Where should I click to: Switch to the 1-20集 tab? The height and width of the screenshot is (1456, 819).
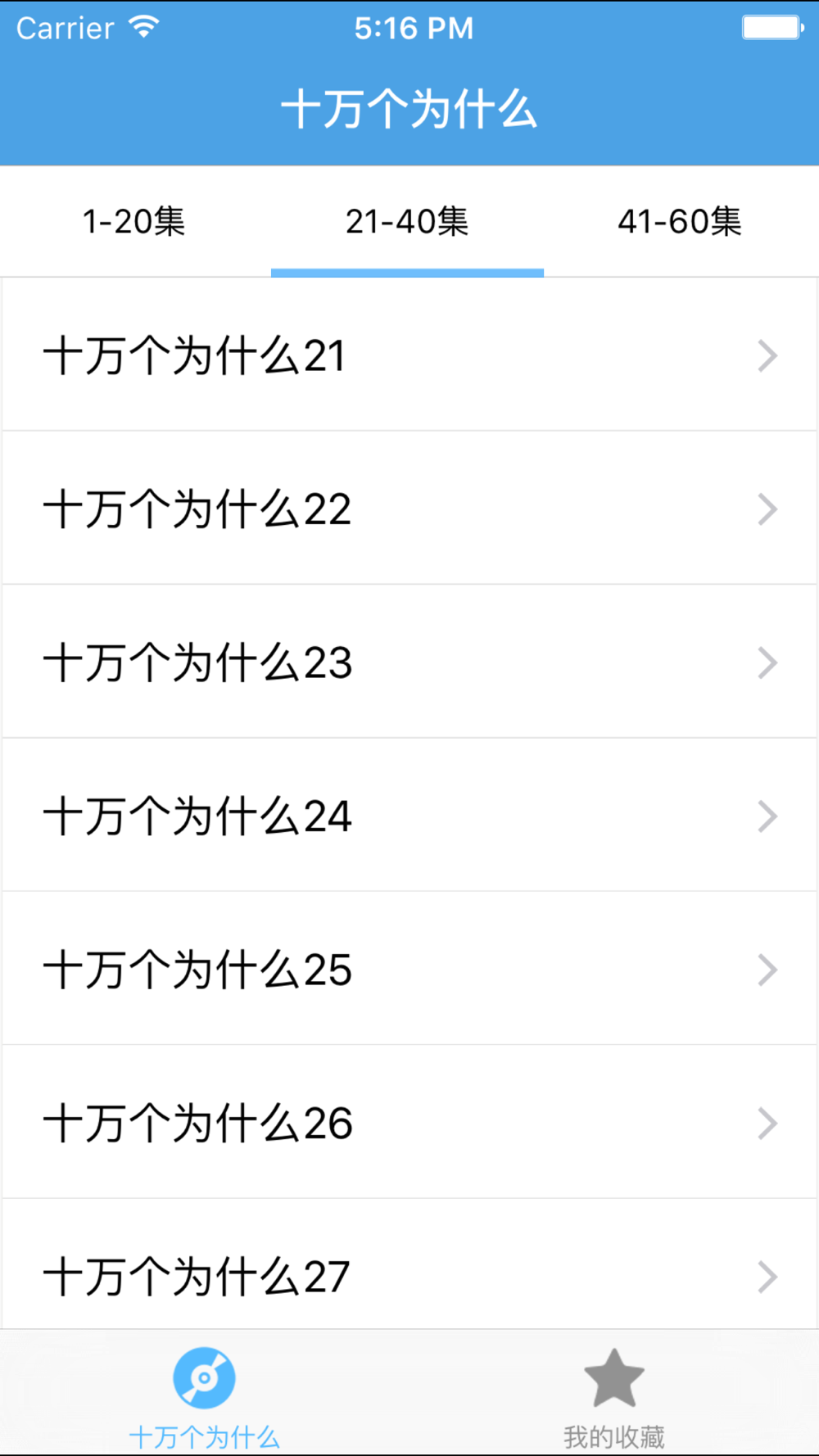pyautogui.click(x=135, y=221)
